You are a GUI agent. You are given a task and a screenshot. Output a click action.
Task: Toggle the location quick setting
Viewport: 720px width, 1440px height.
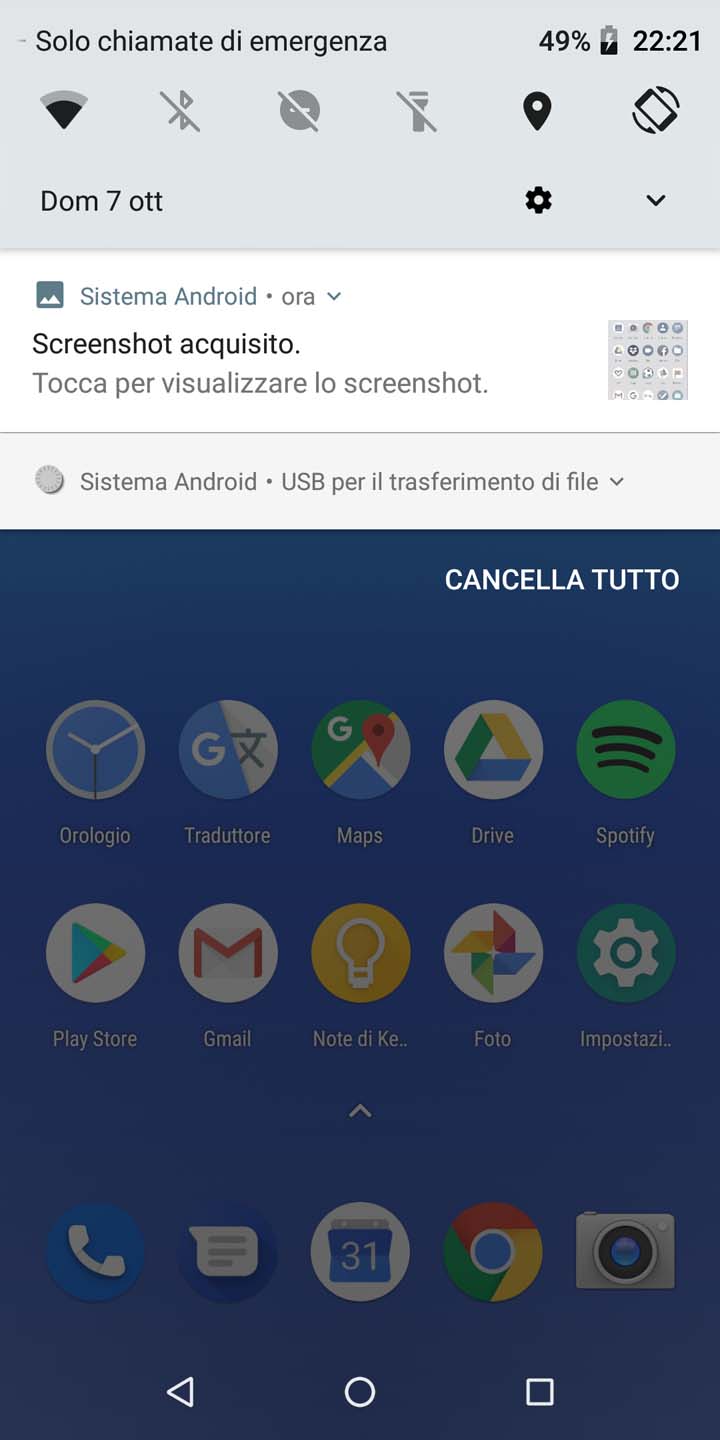coord(537,110)
